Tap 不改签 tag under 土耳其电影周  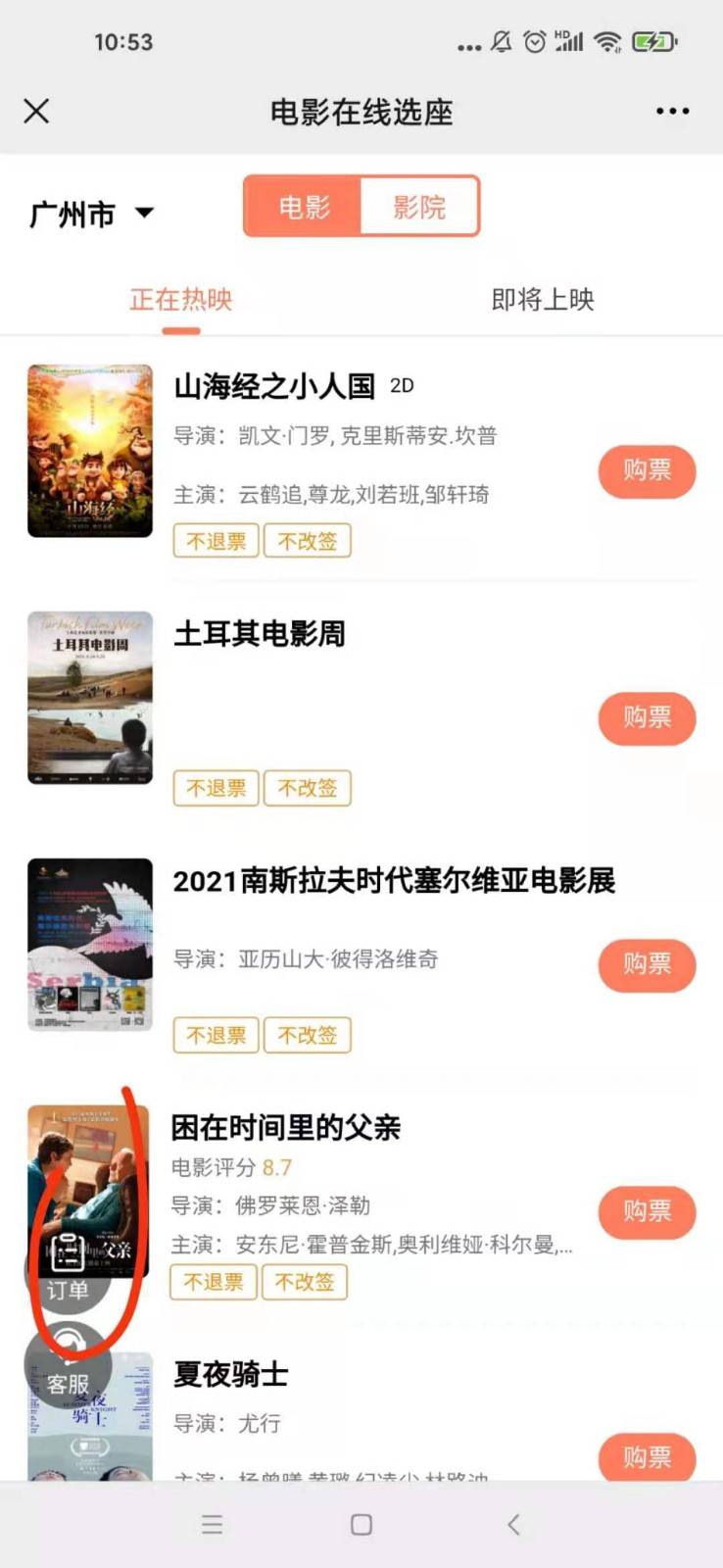coord(308,788)
